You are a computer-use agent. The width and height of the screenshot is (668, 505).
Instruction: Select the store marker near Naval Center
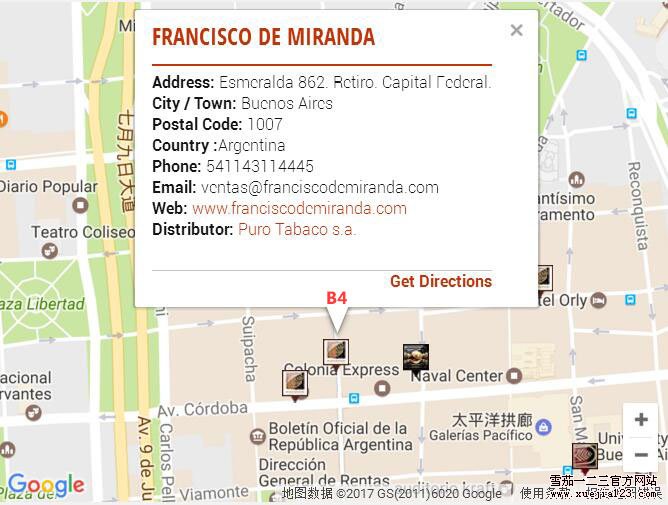pos(415,357)
